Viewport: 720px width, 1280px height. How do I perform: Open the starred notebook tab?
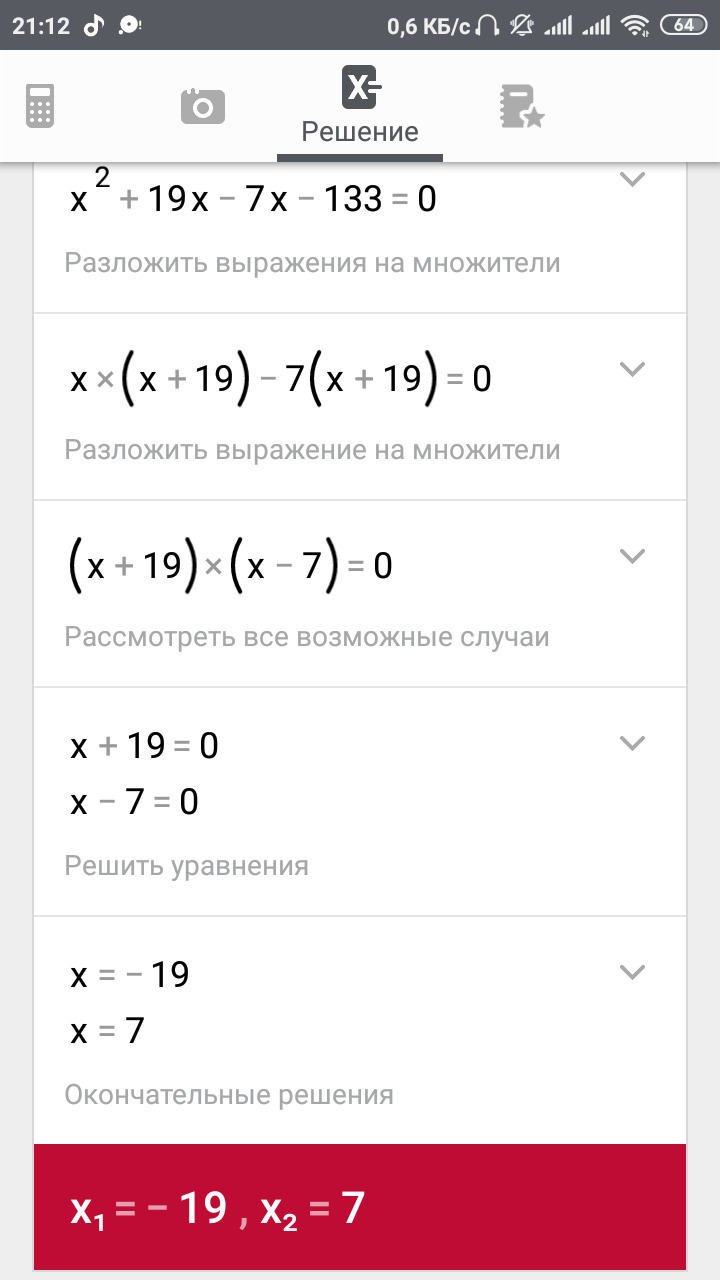pos(521,106)
